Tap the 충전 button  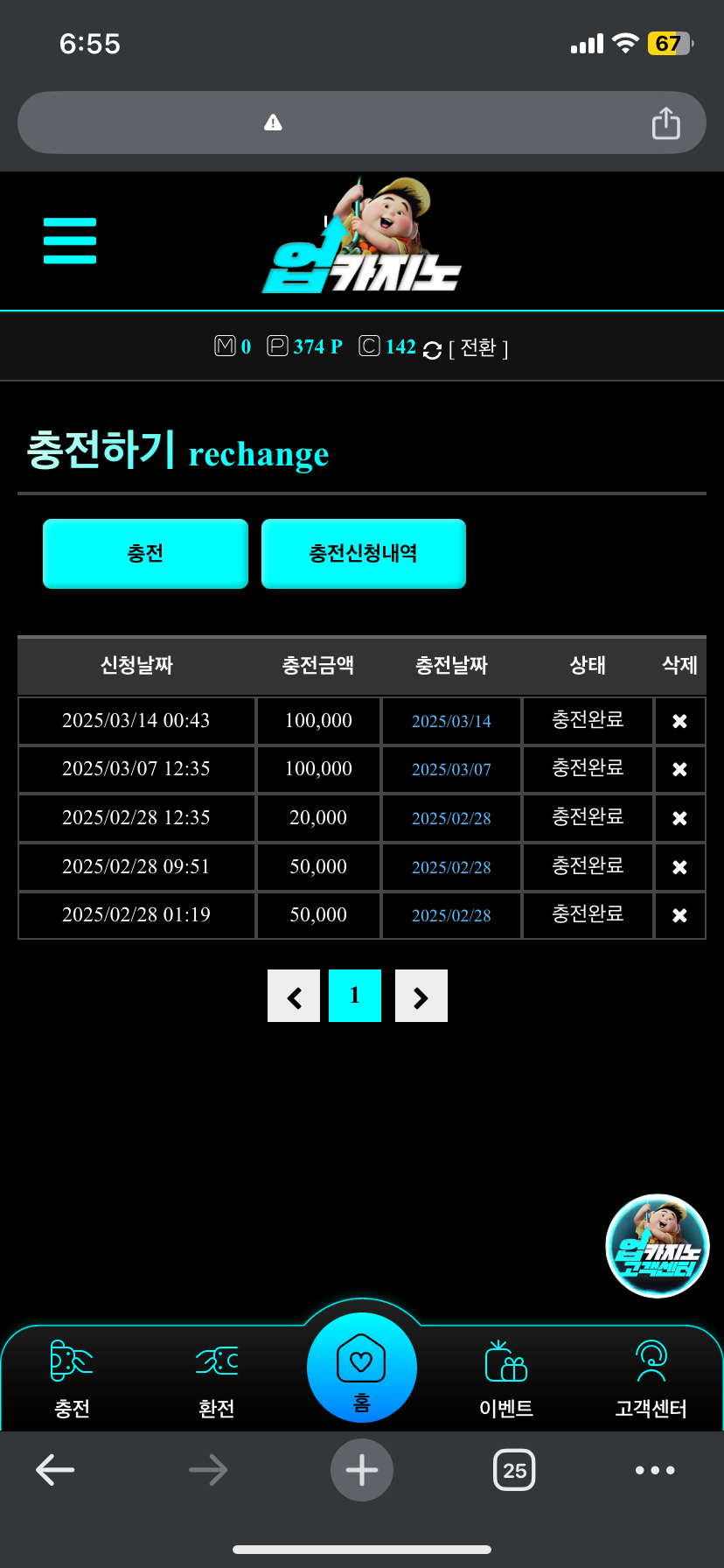145,553
